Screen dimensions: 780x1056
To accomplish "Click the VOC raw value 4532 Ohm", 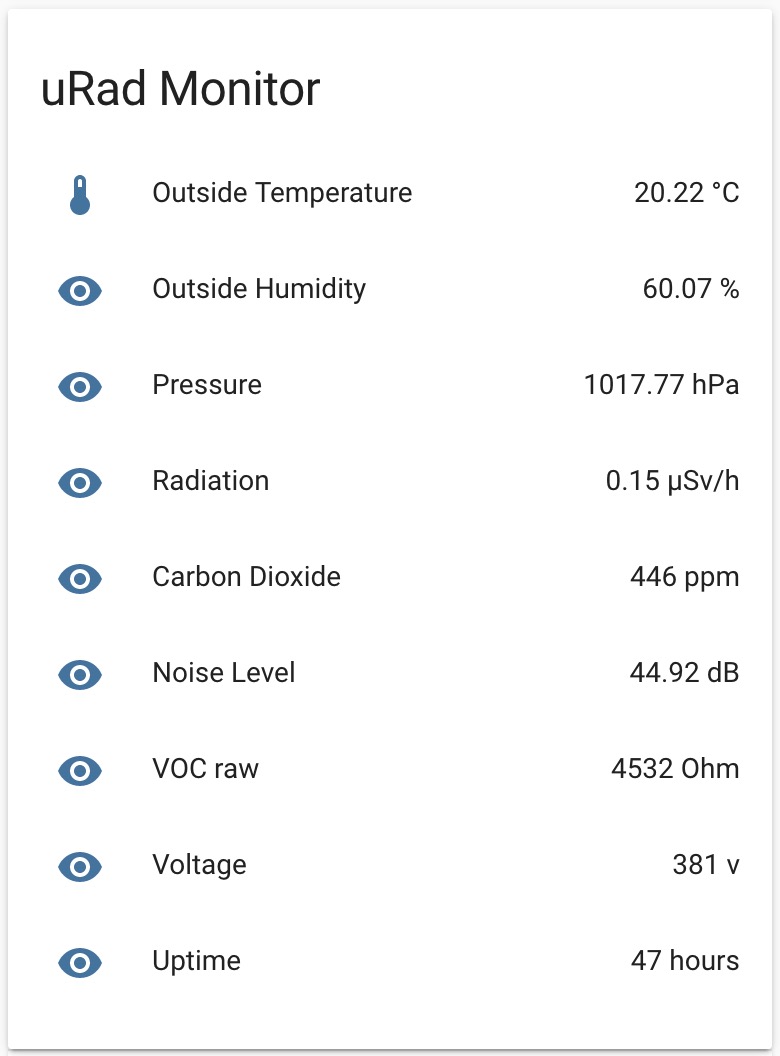I will pyautogui.click(x=674, y=769).
